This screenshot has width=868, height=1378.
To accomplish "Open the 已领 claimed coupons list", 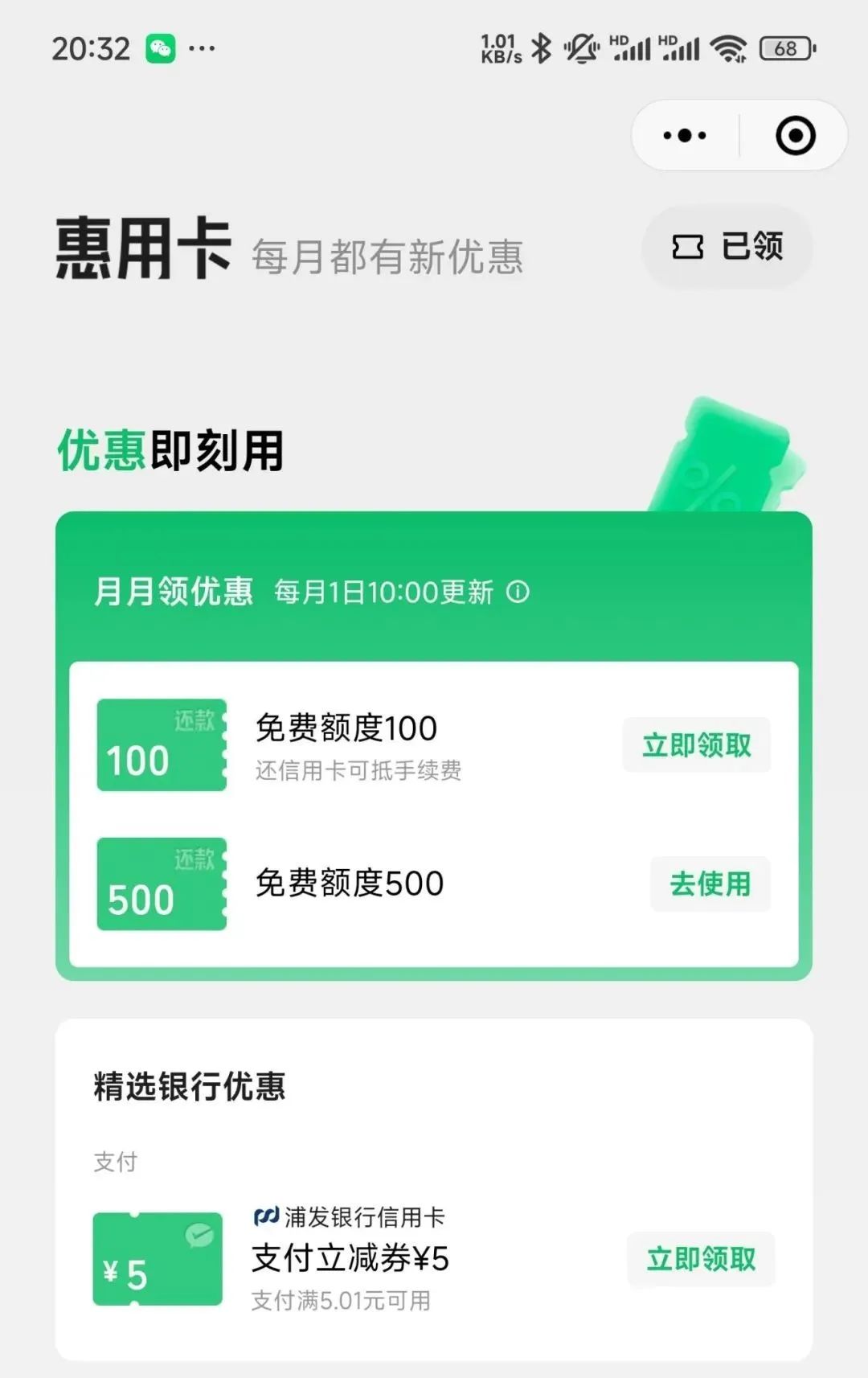I will [727, 246].
